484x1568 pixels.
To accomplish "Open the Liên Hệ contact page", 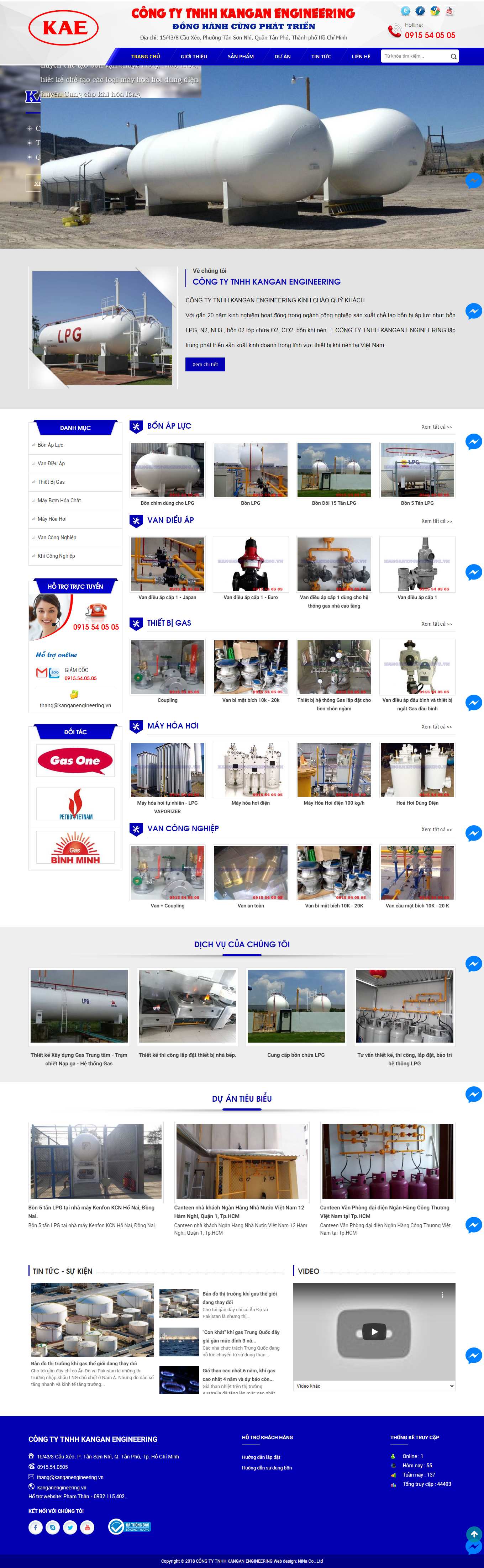I will coord(361,57).
